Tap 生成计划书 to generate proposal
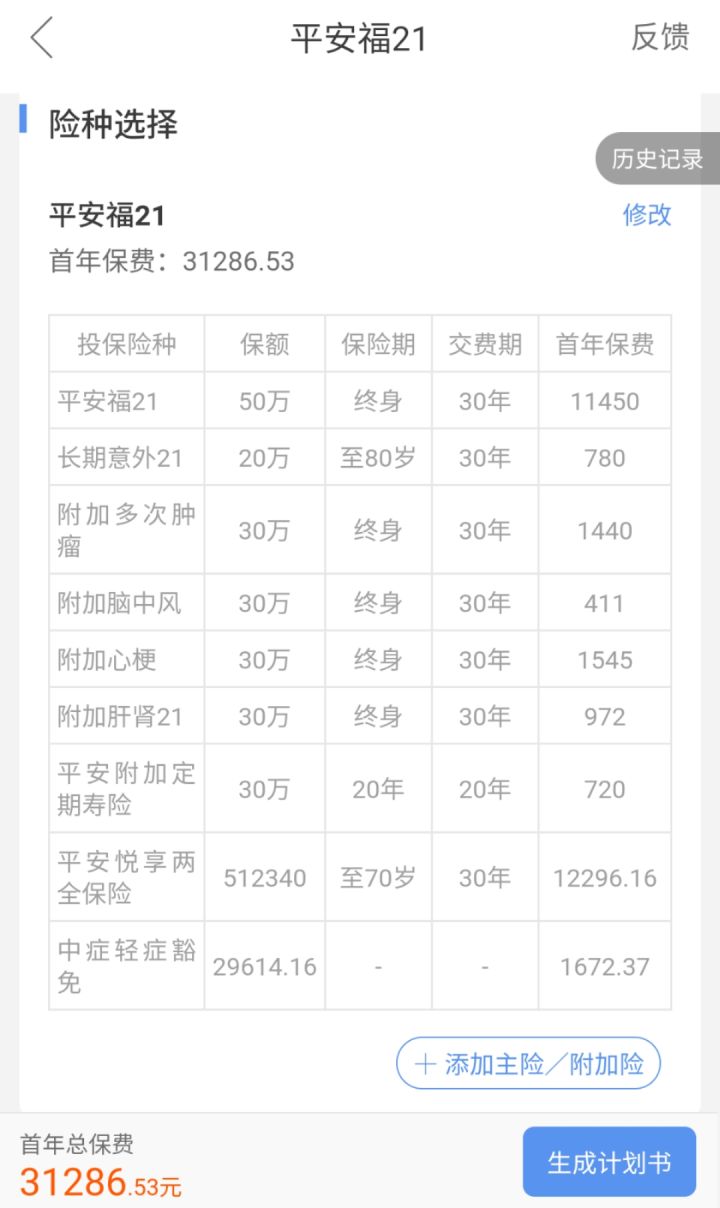The height and width of the screenshot is (1208, 720). (x=609, y=1162)
